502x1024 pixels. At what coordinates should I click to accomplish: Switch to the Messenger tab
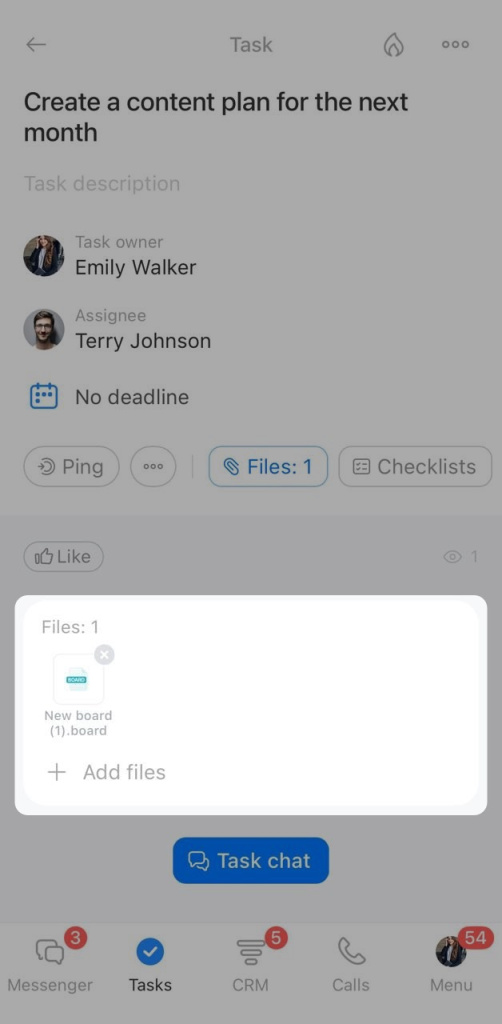click(50, 963)
